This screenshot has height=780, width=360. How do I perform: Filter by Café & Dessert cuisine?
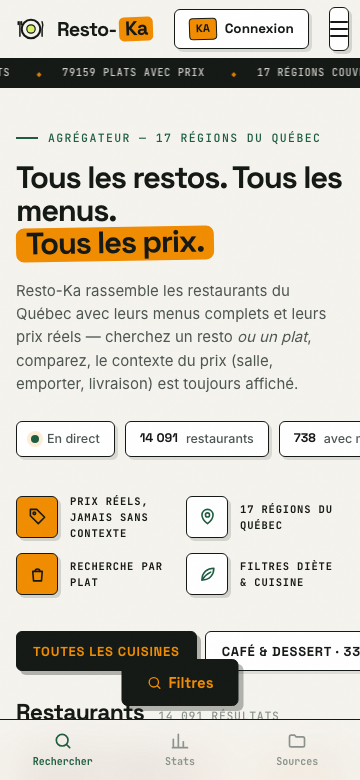point(283,651)
